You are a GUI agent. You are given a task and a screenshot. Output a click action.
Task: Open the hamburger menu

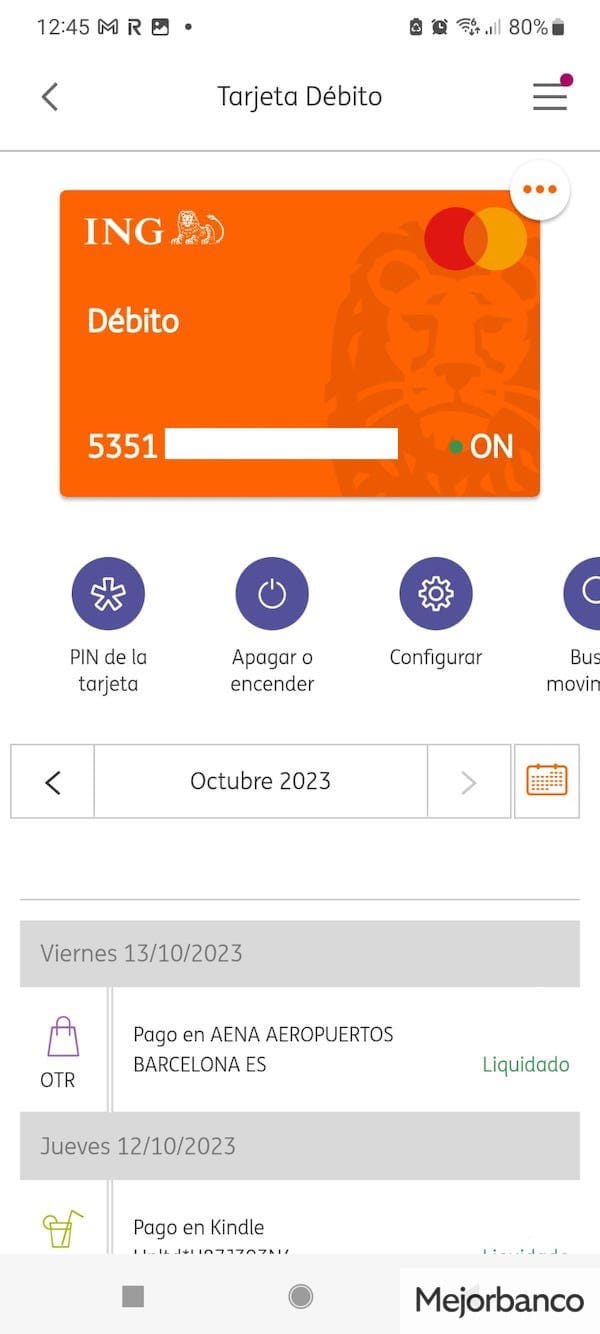coord(549,96)
